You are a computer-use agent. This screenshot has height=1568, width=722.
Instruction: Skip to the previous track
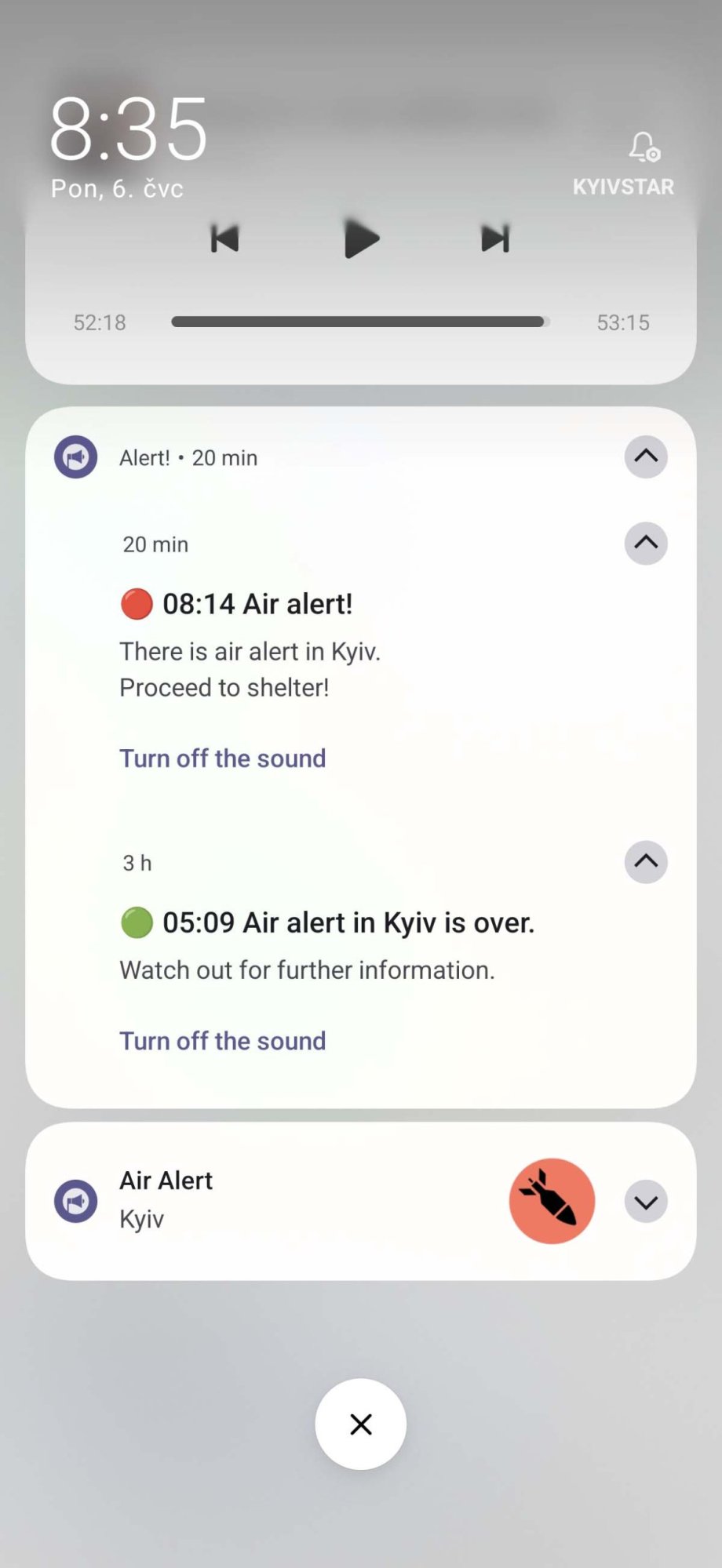click(x=224, y=238)
